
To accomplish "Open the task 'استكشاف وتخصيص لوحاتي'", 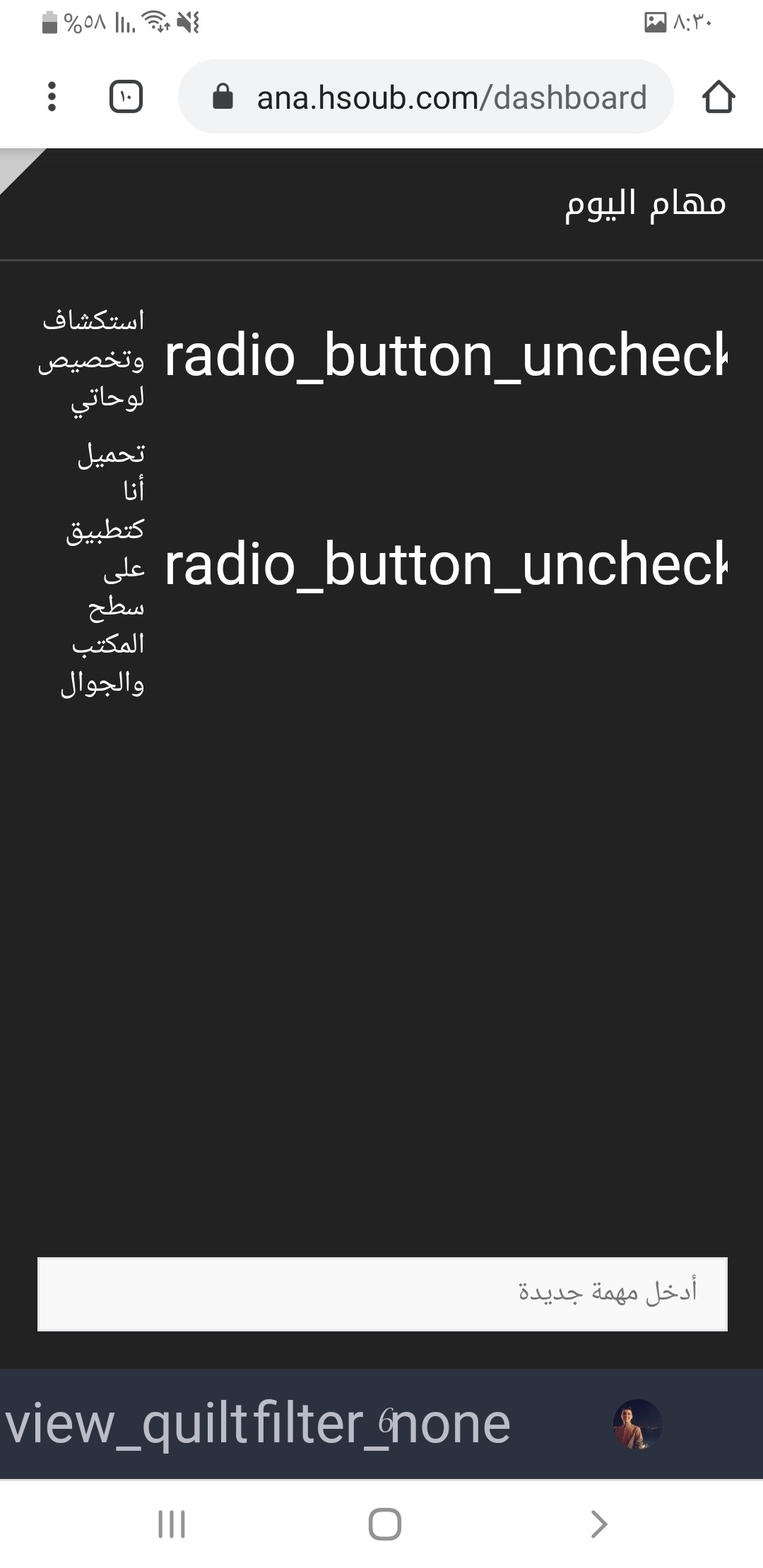I will click(94, 359).
